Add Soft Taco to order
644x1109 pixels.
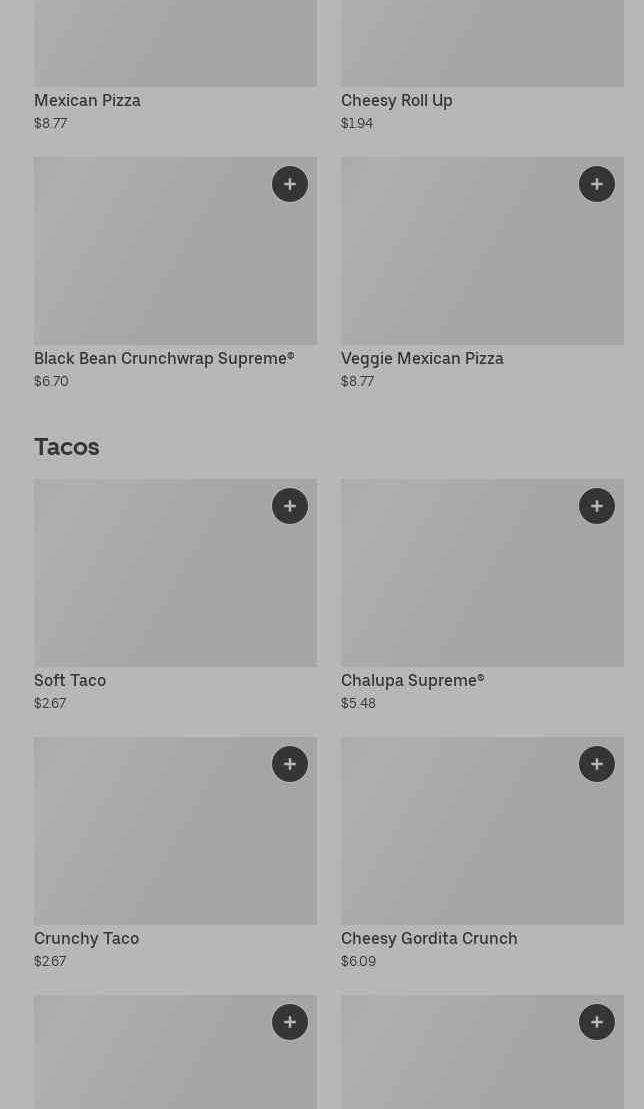click(x=290, y=506)
